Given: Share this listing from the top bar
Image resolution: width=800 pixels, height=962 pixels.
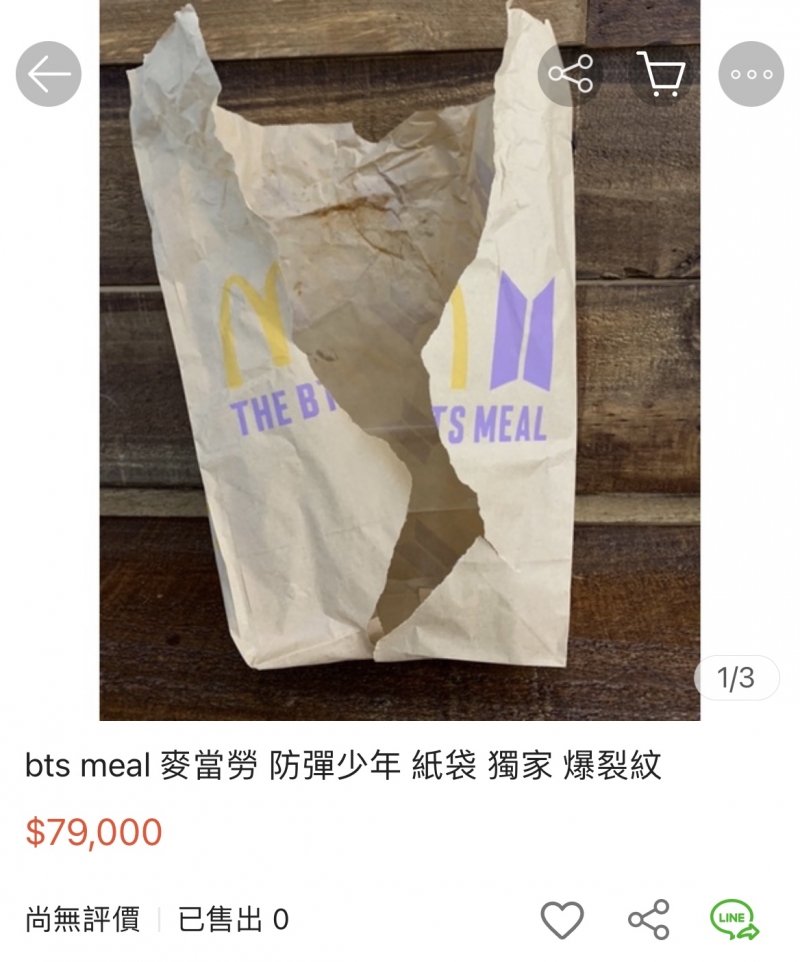Looking at the screenshot, I should pos(570,74).
